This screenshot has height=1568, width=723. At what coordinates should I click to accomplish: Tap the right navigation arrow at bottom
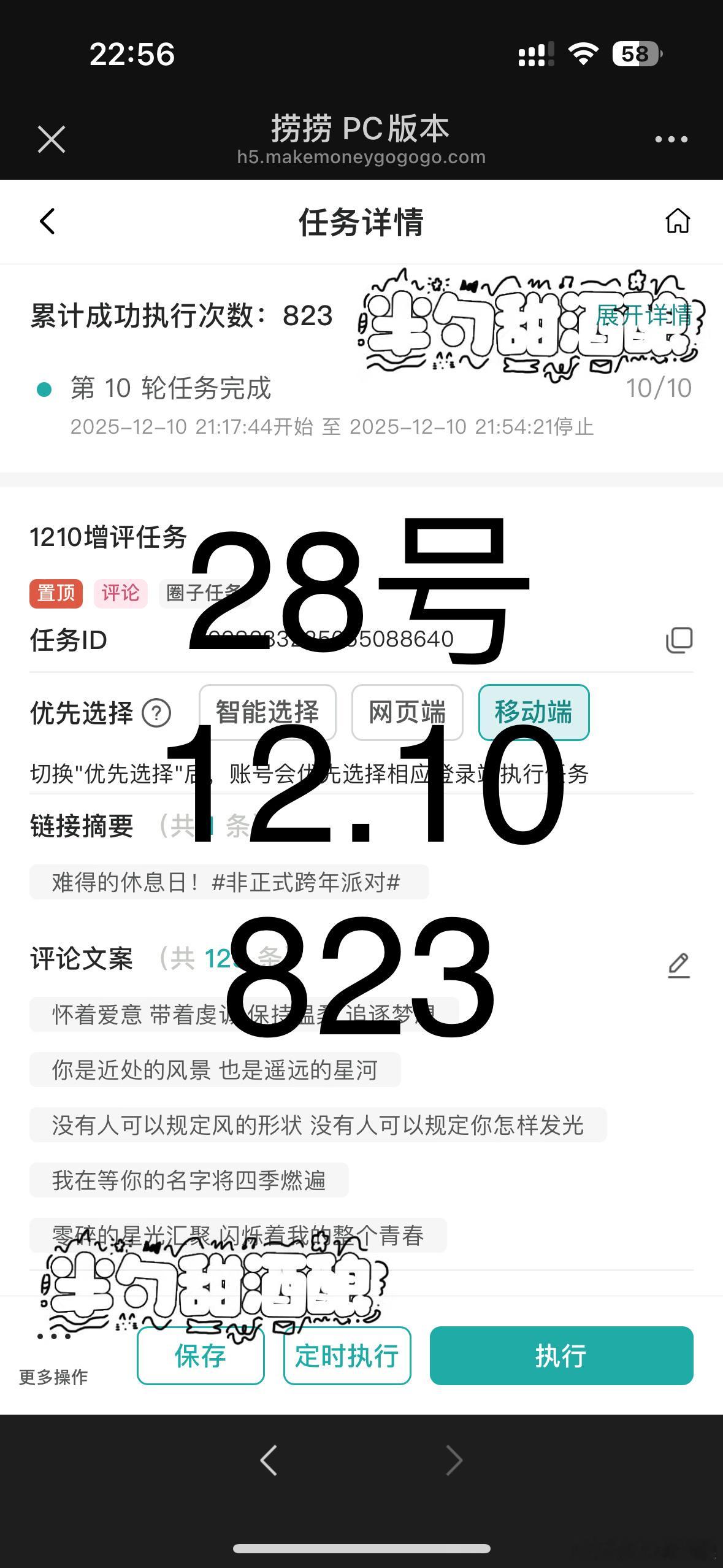click(x=455, y=1459)
